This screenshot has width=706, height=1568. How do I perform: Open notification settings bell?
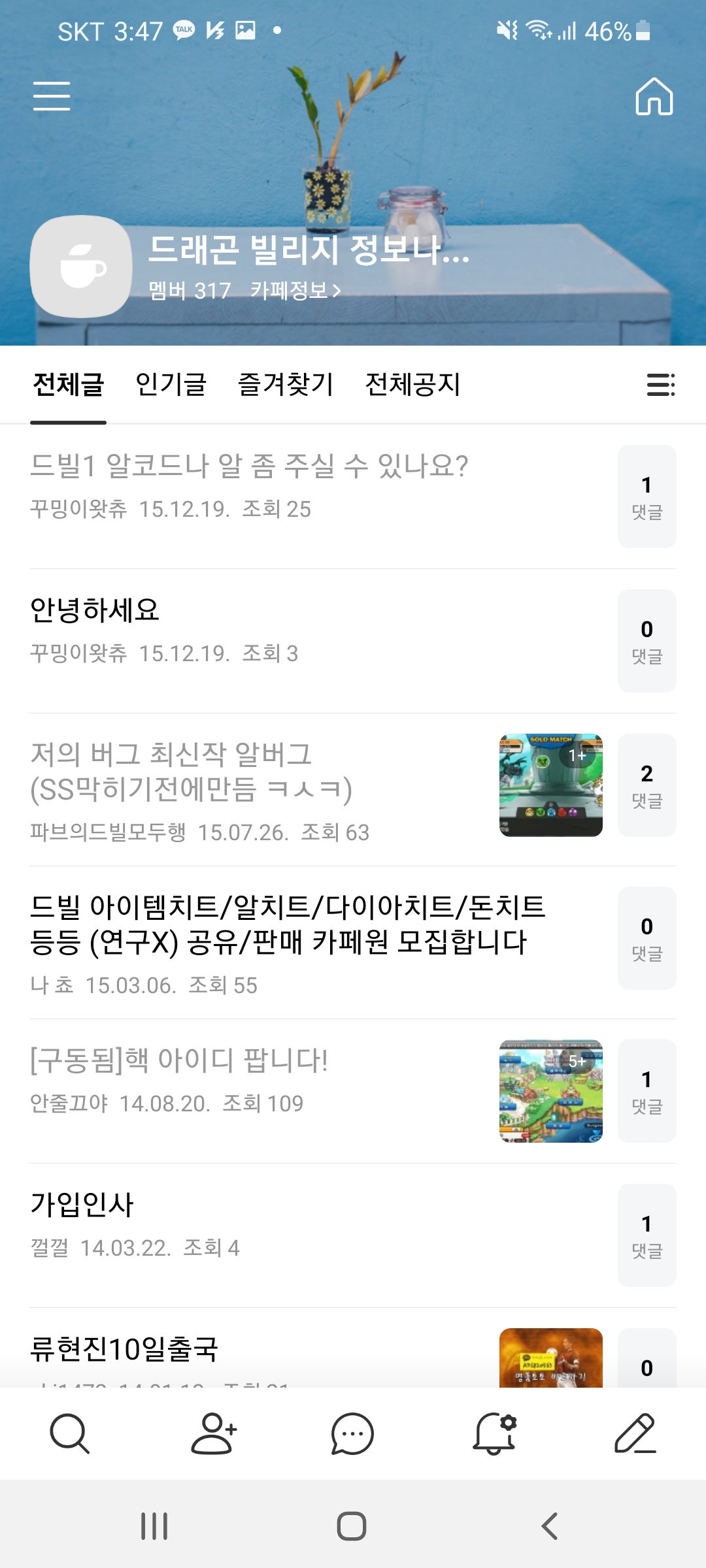[494, 1433]
